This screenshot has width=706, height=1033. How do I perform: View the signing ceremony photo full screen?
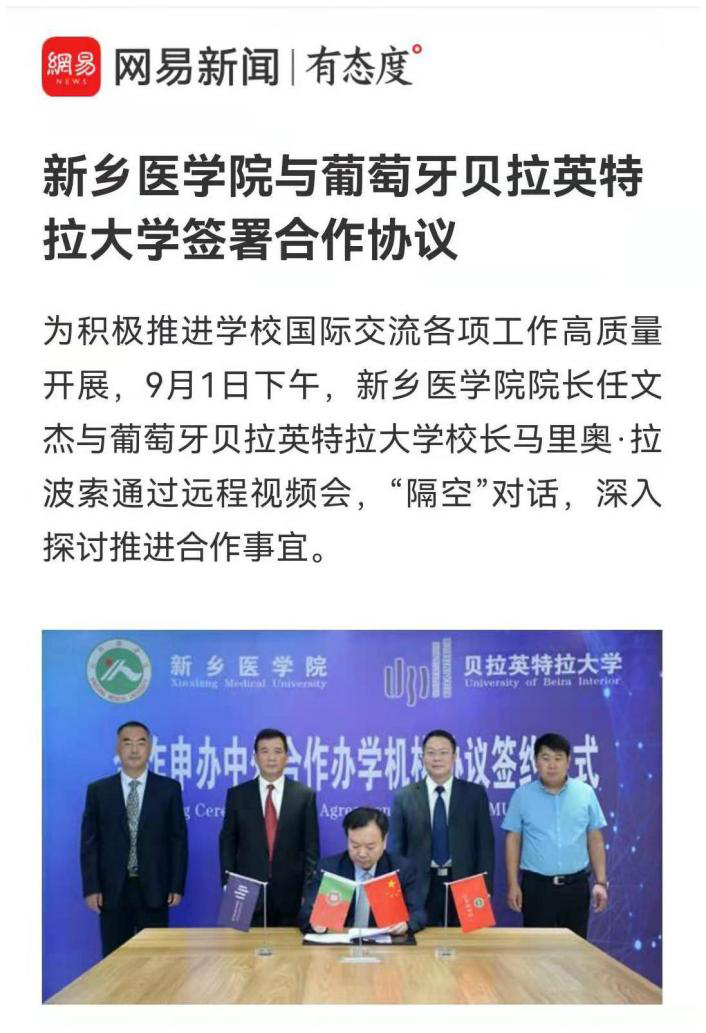pyautogui.click(x=352, y=815)
